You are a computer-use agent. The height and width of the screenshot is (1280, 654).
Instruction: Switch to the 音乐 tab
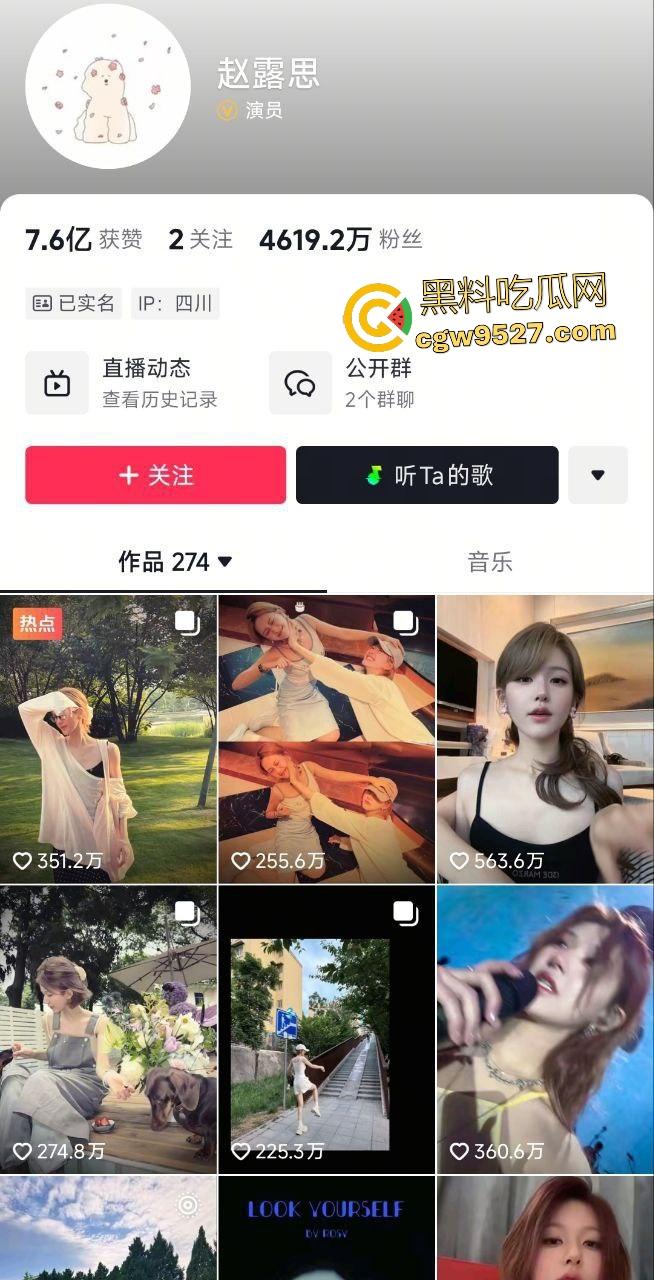490,562
